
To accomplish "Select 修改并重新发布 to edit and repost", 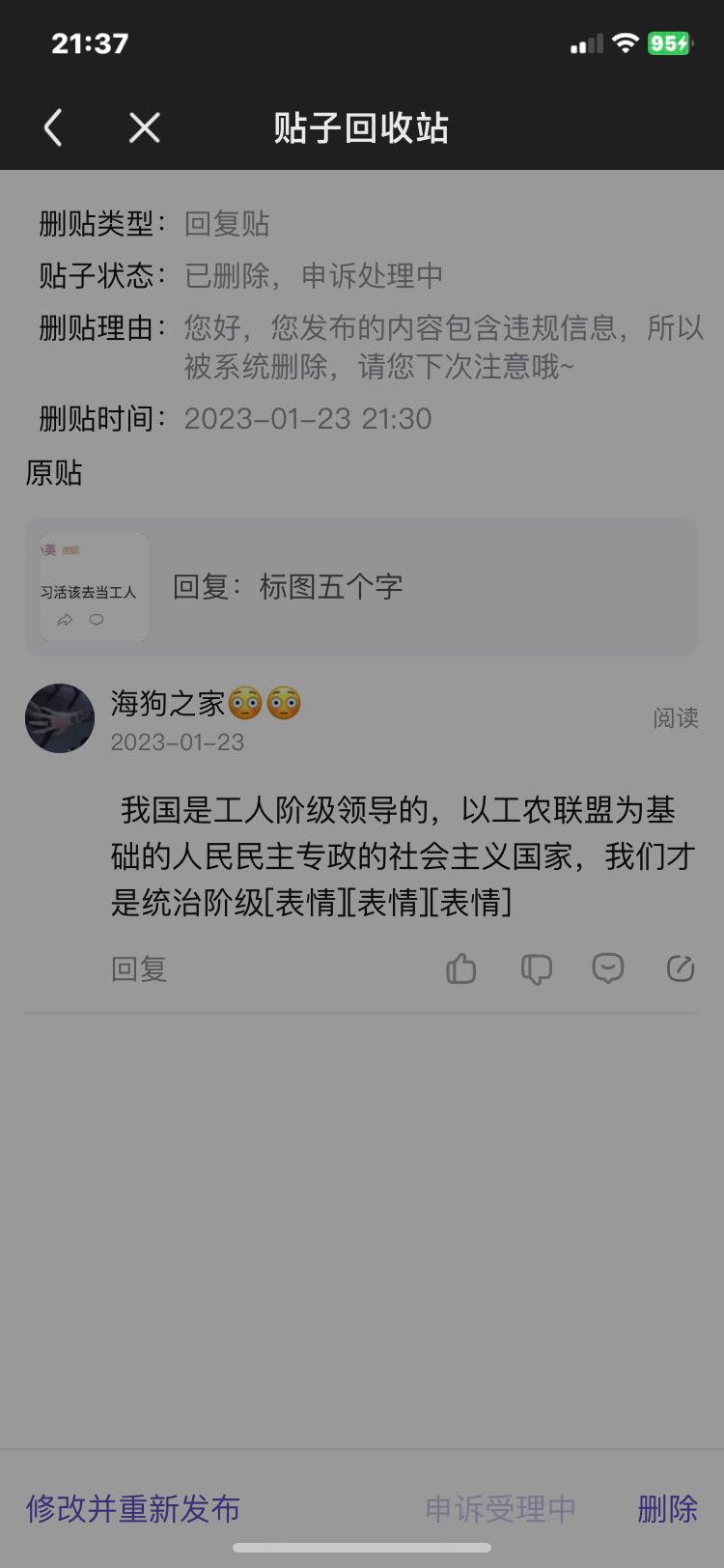I will click(x=133, y=1508).
